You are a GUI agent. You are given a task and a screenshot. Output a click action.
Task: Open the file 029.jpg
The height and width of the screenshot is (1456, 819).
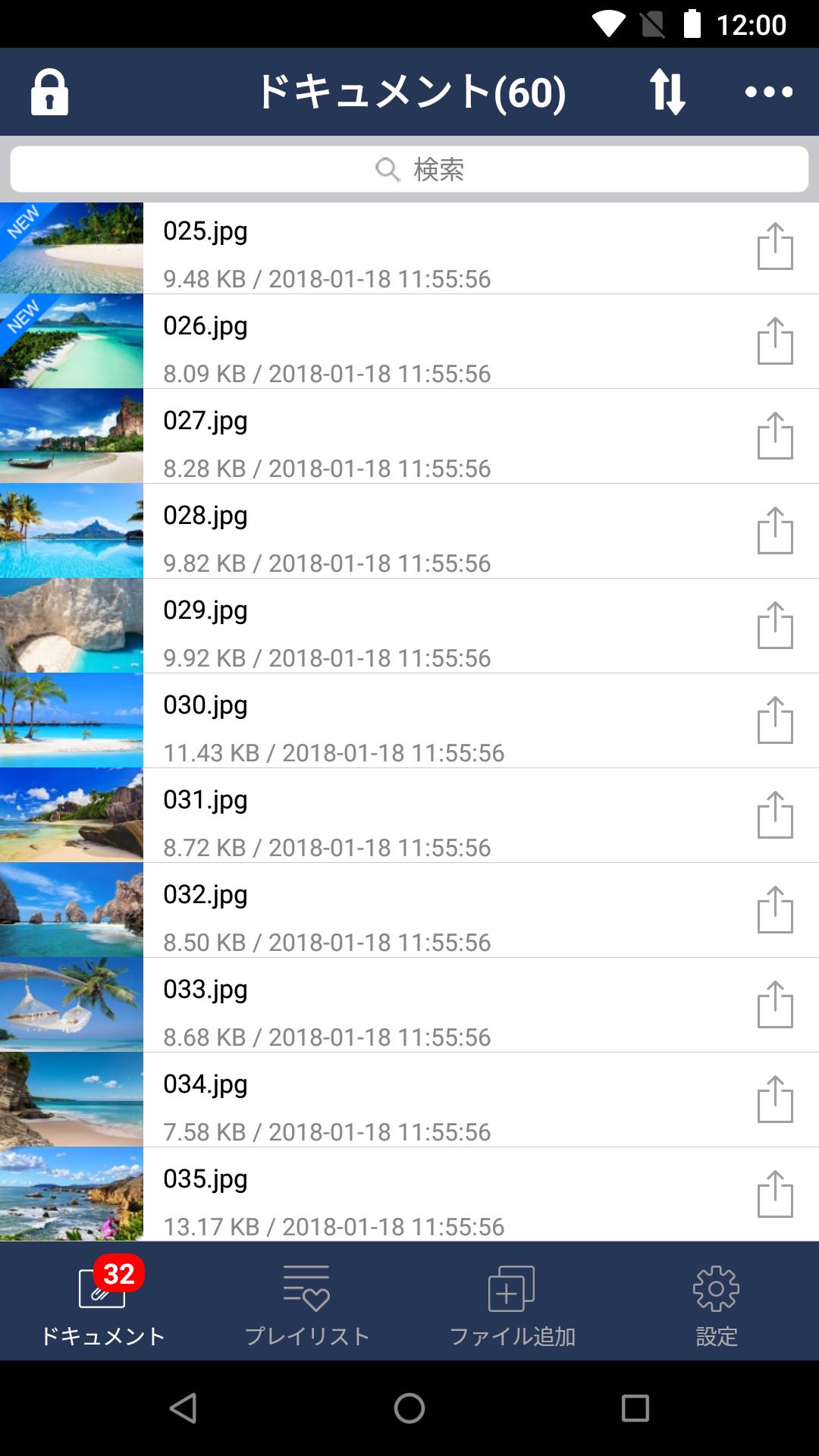[409, 626]
